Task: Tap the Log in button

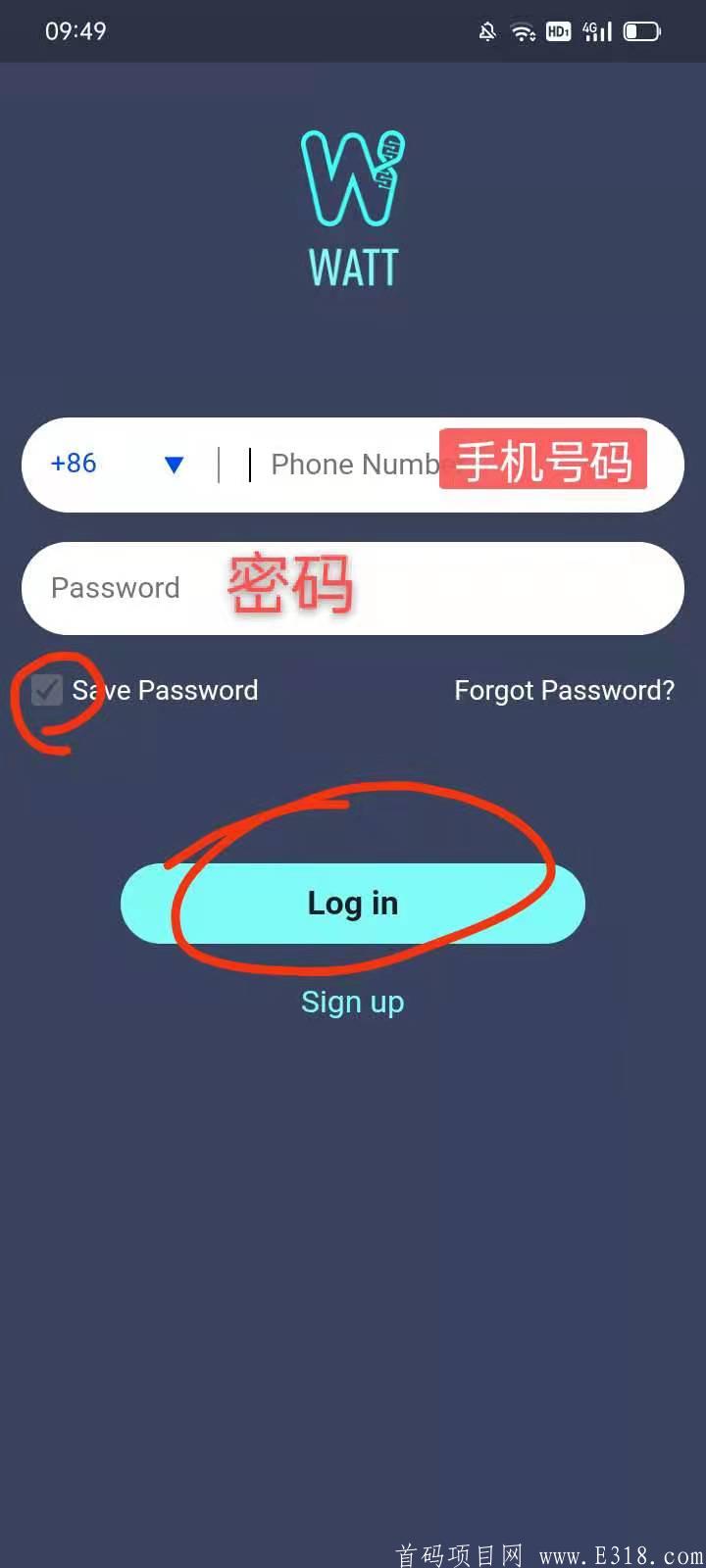Action: (353, 904)
